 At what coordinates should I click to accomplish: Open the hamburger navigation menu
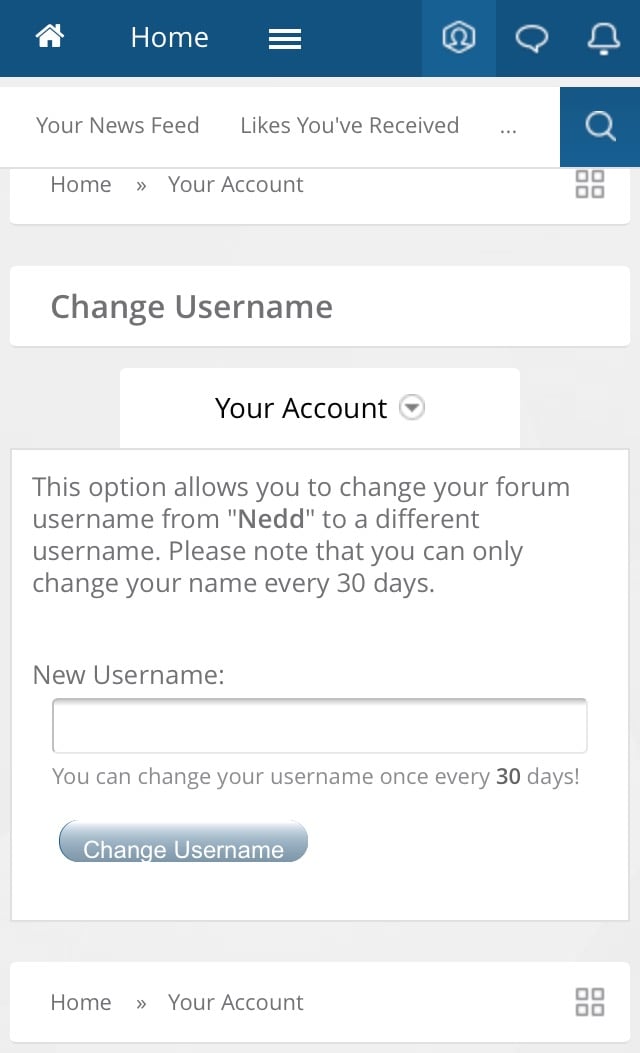pos(285,39)
